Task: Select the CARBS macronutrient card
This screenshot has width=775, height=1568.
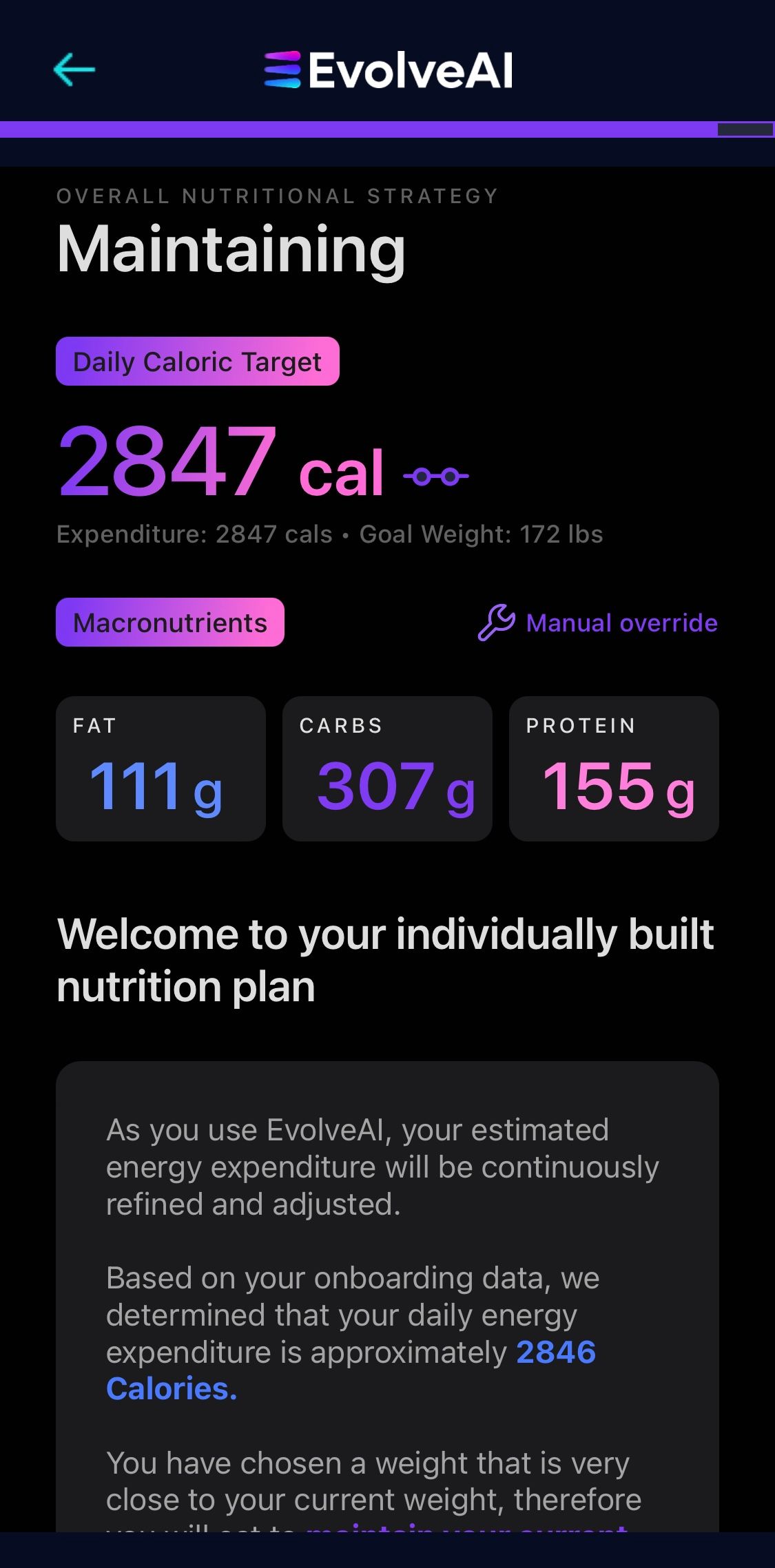Action: (x=387, y=769)
